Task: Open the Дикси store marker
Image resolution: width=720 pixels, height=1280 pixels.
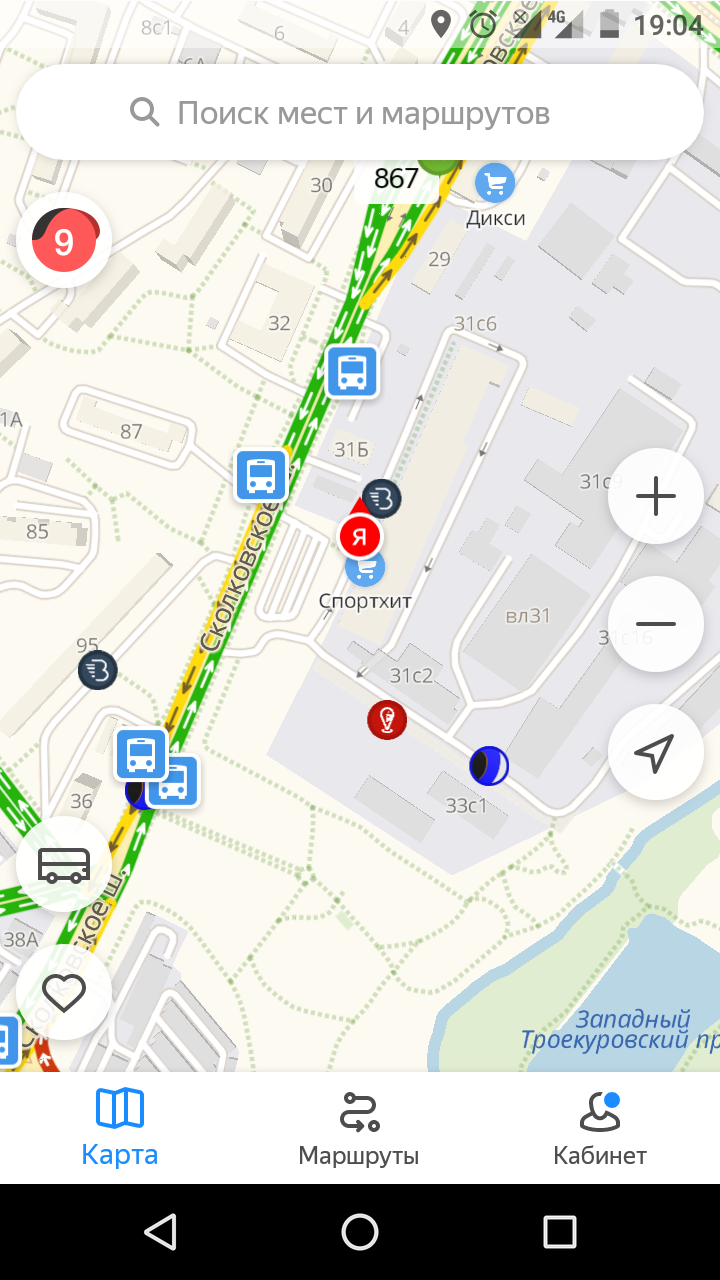Action: 494,184
